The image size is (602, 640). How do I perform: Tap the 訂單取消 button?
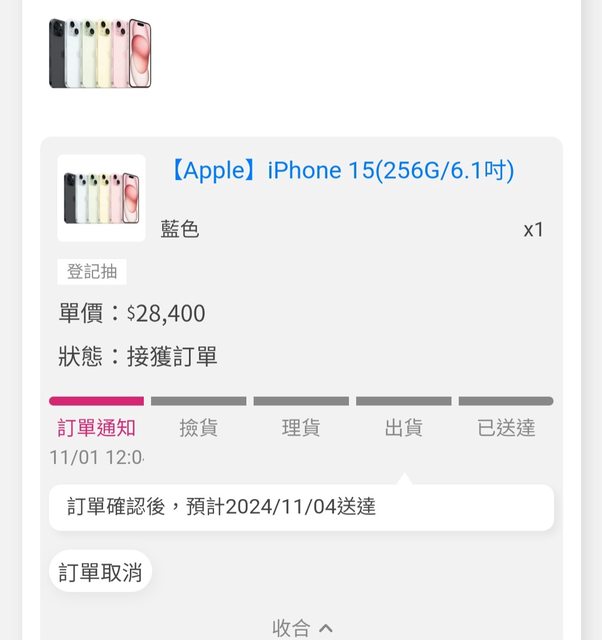click(100, 572)
